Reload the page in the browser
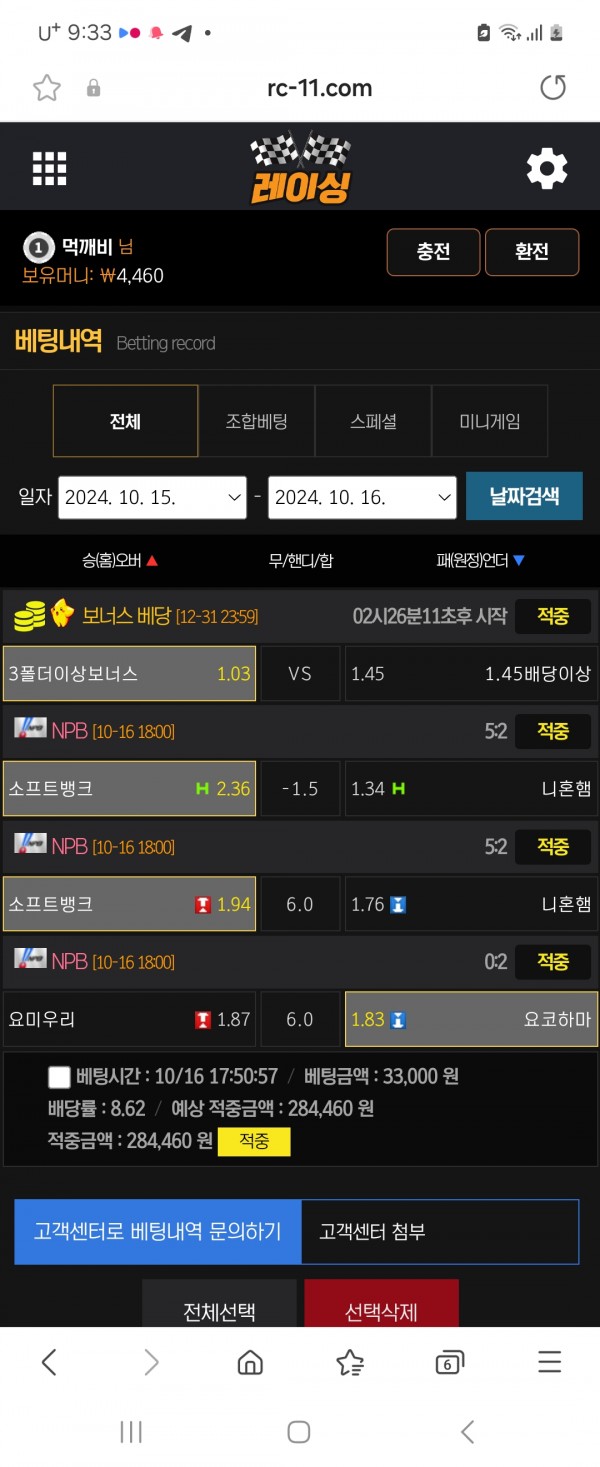Viewport: 600px width, 1467px height. [553, 88]
